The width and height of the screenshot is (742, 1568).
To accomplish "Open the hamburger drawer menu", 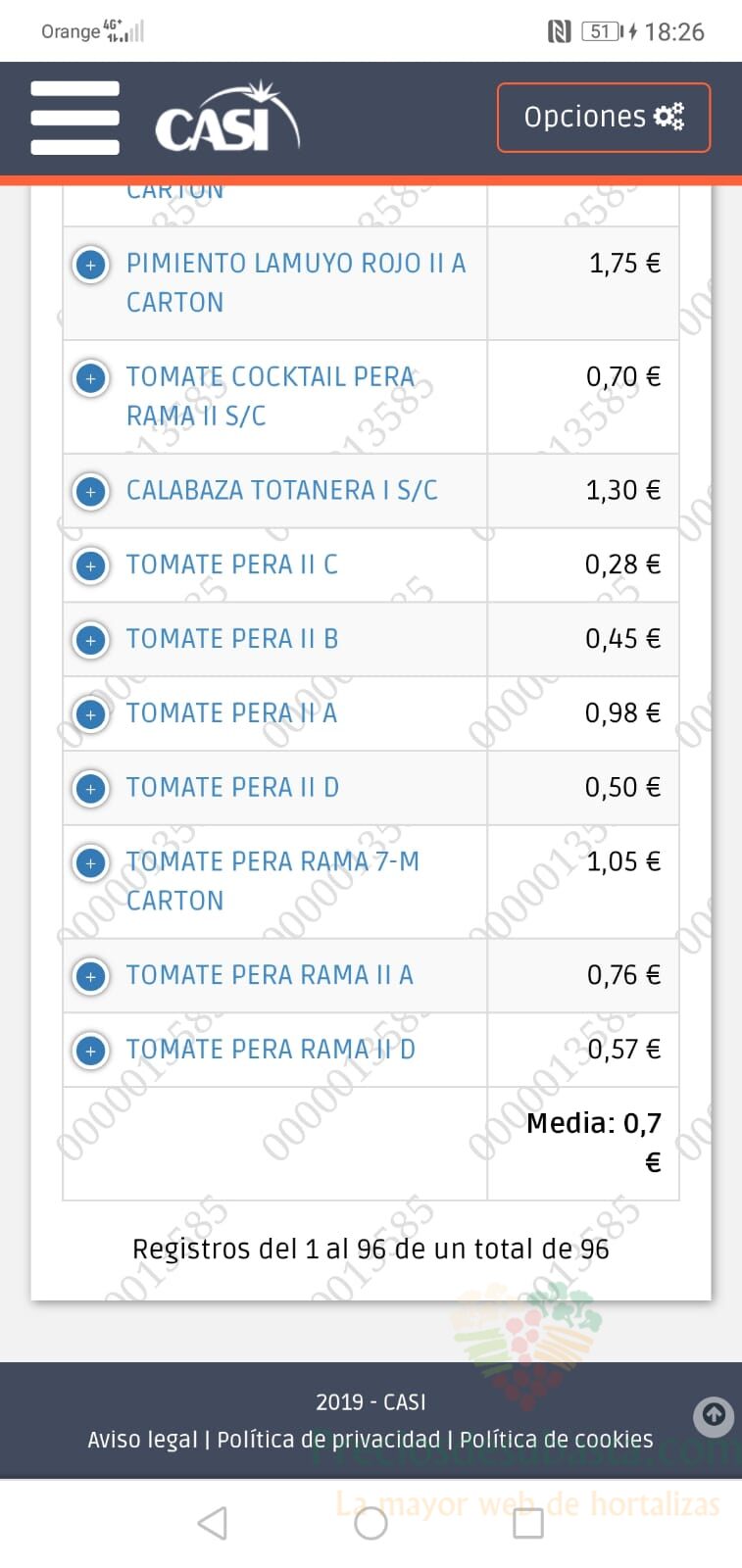I will [74, 118].
